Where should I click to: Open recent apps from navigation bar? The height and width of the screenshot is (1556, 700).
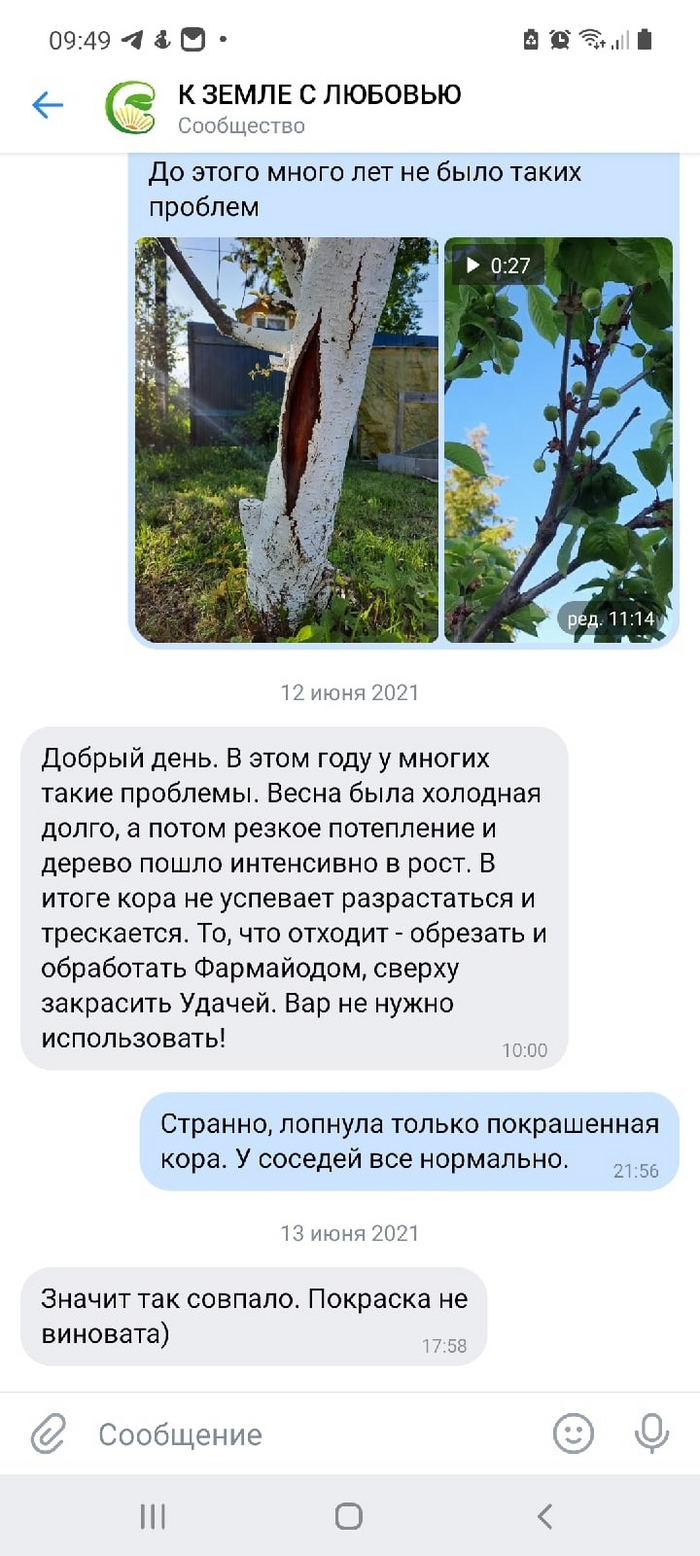point(152,1516)
